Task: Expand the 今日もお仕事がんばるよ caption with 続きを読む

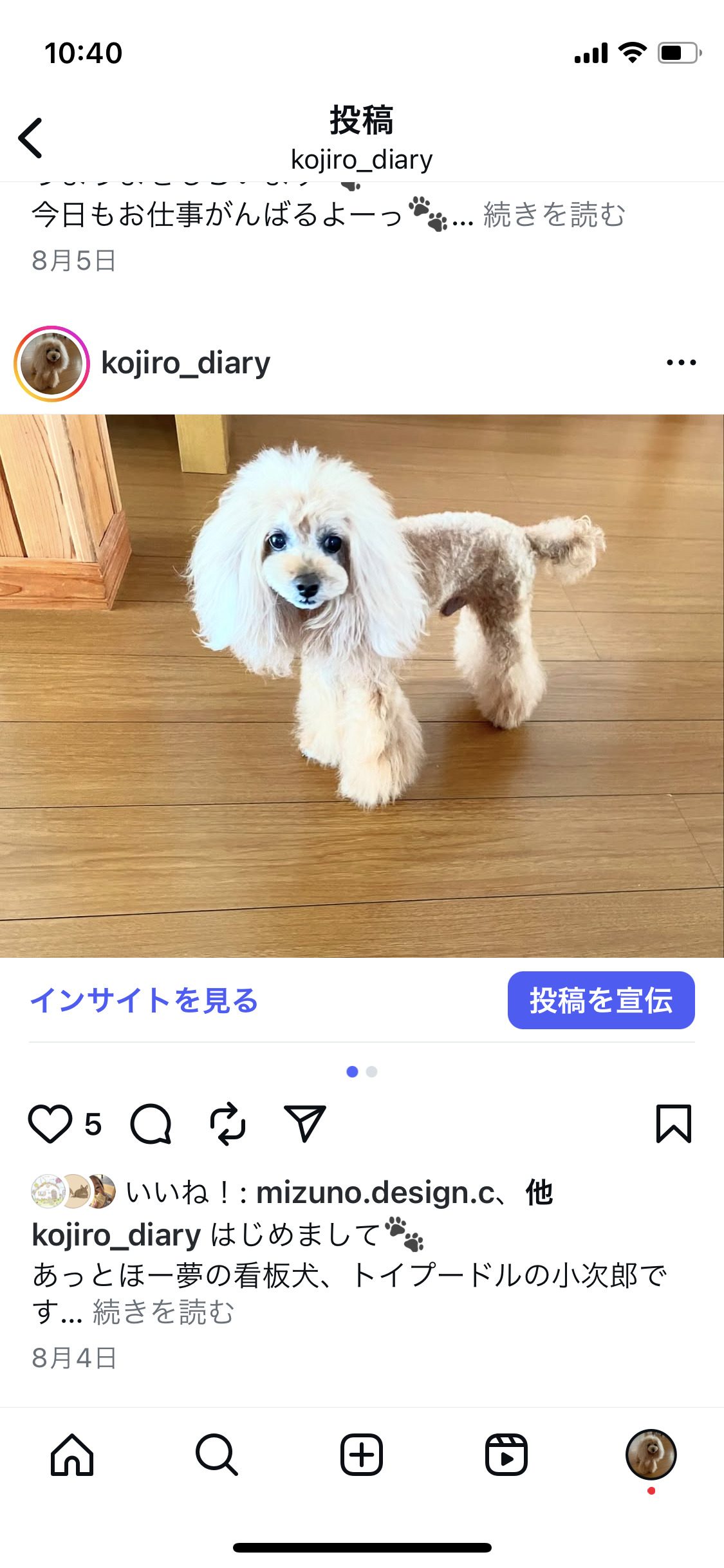Action: tap(553, 214)
